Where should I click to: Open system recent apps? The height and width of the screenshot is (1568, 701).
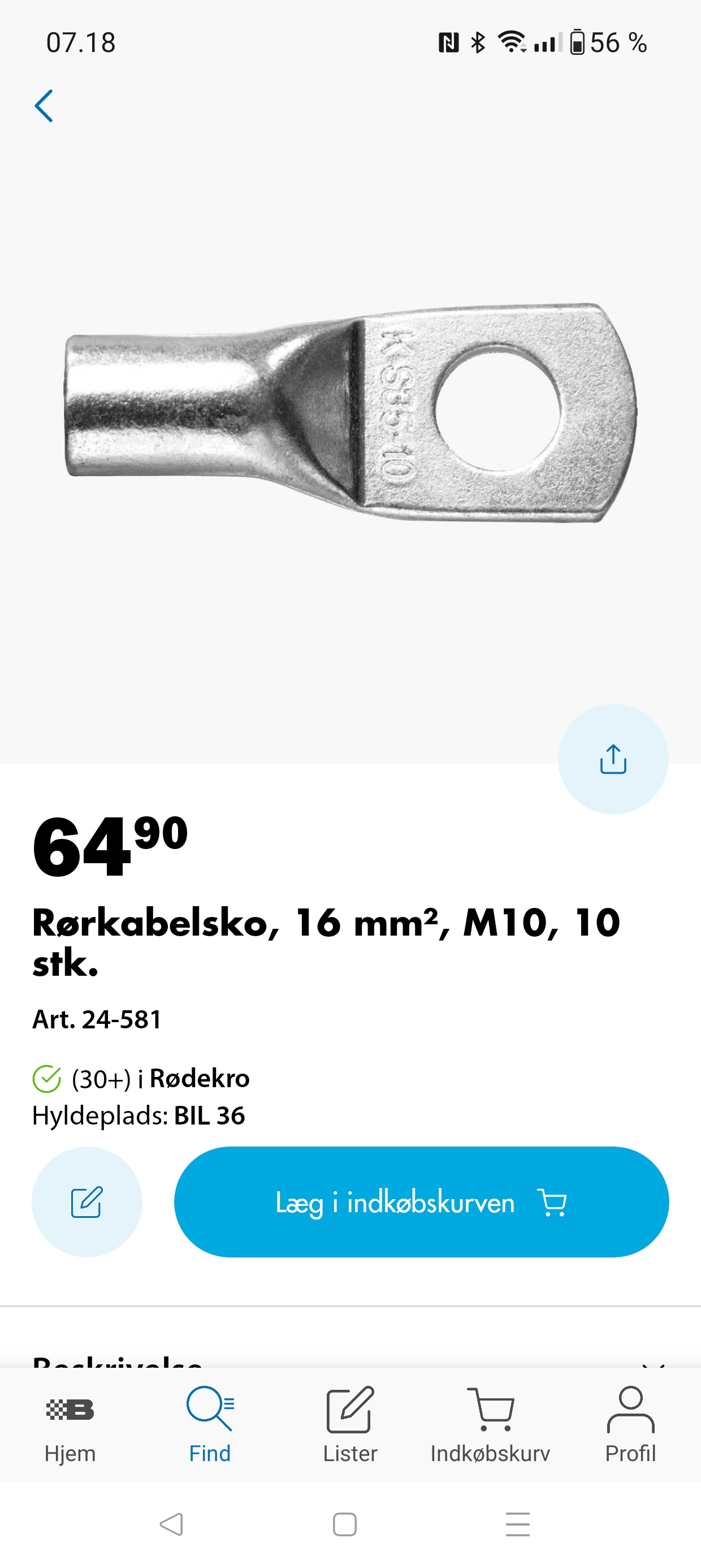click(x=518, y=1524)
